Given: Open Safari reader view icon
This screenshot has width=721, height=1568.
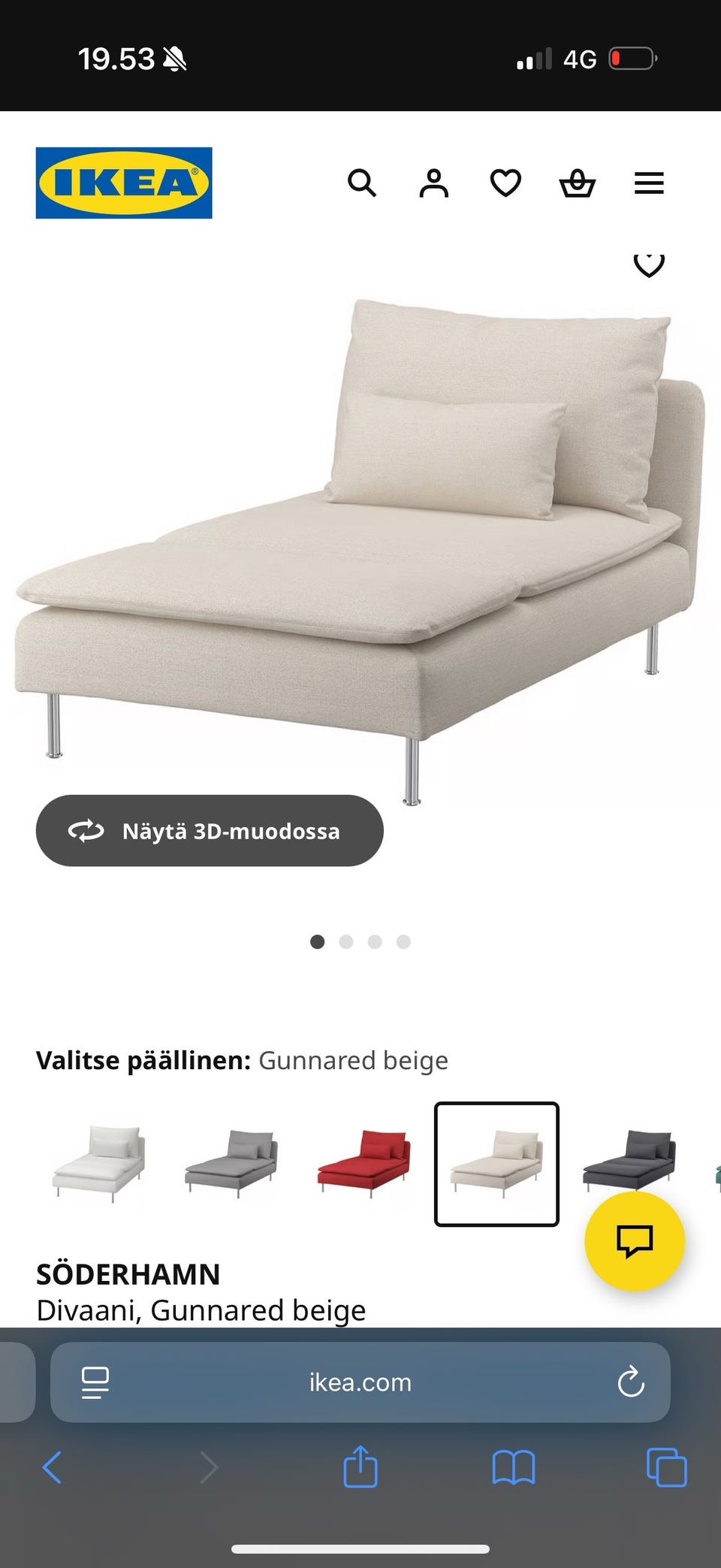Looking at the screenshot, I should coord(93,1382).
